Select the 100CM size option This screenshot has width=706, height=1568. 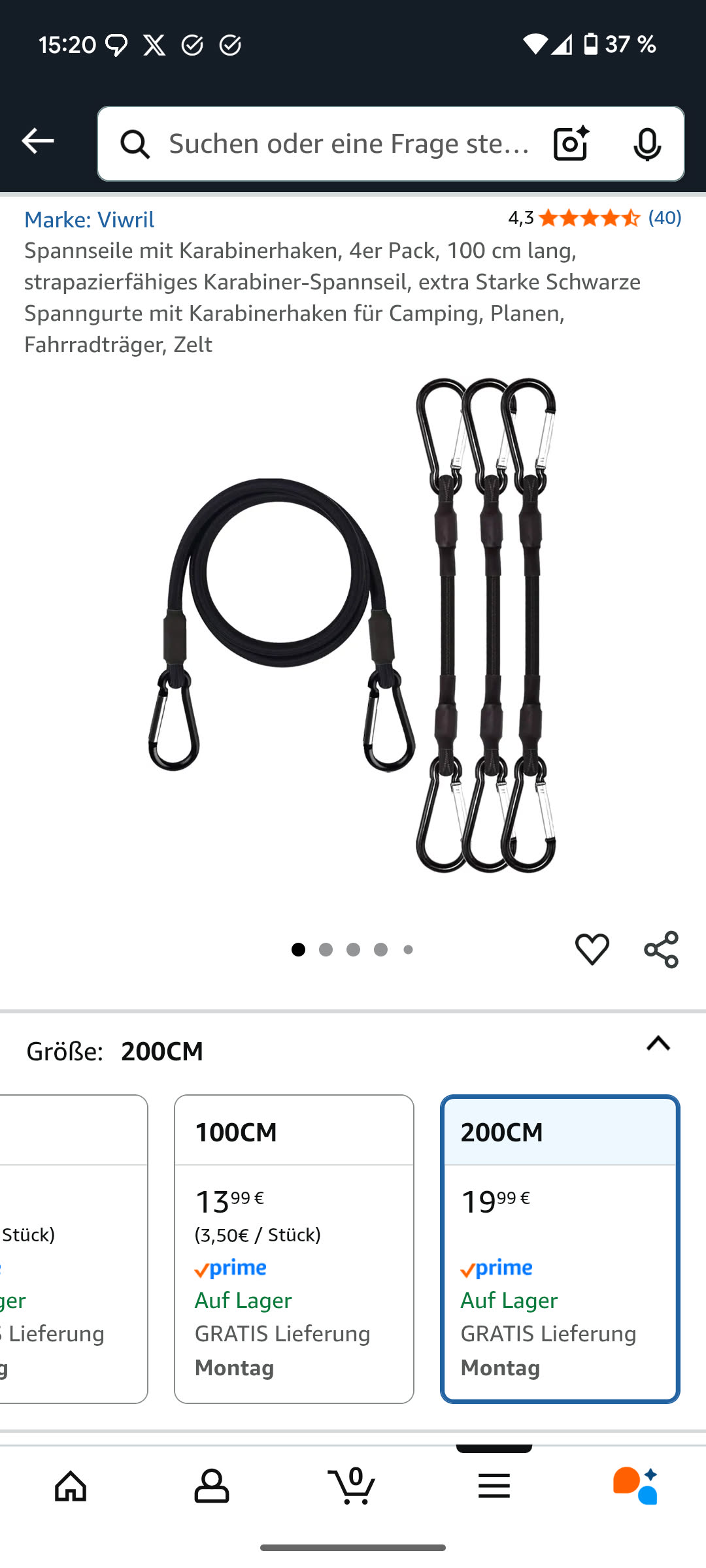coord(294,1248)
